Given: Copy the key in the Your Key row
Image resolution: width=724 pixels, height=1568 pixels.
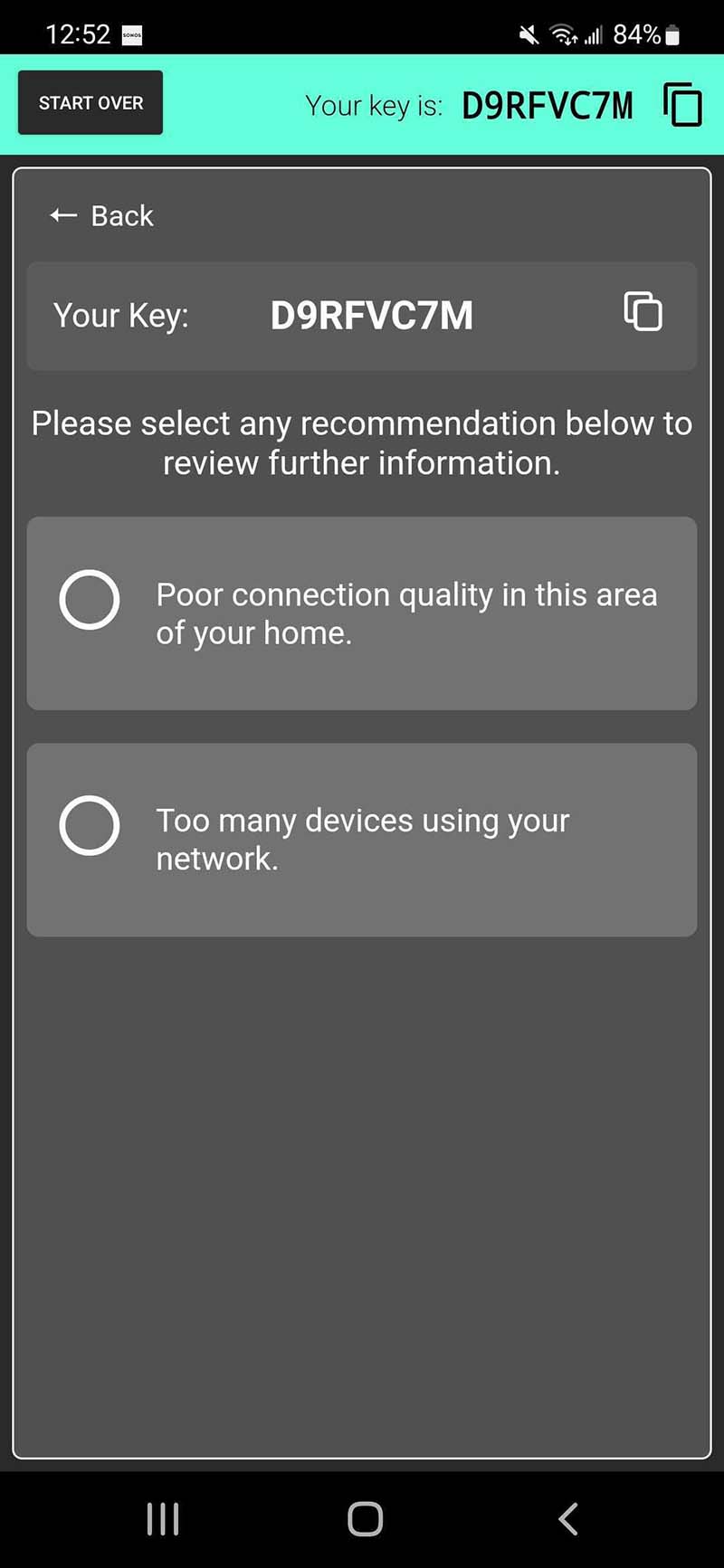Looking at the screenshot, I should [x=643, y=312].
